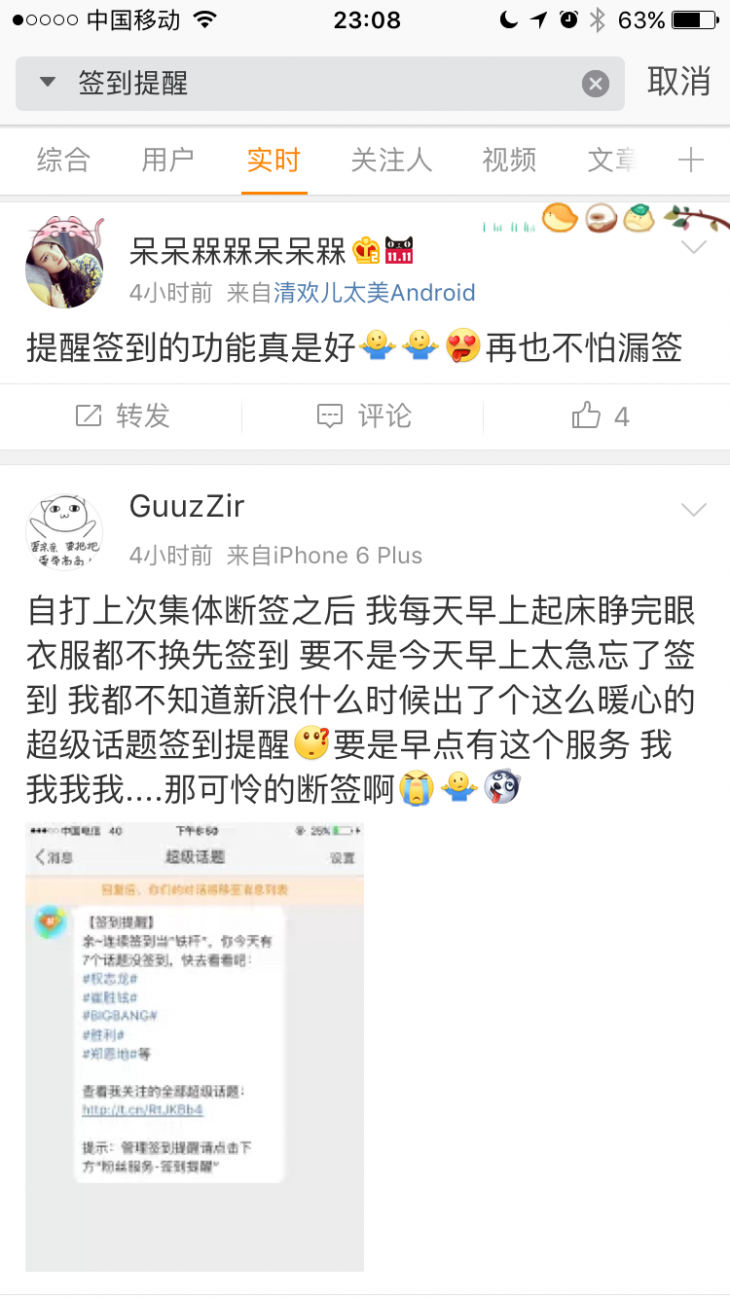The height and width of the screenshot is (1298, 730).
Task: Tap the attached screenshot in GuuzZir's post
Action: [194, 1047]
